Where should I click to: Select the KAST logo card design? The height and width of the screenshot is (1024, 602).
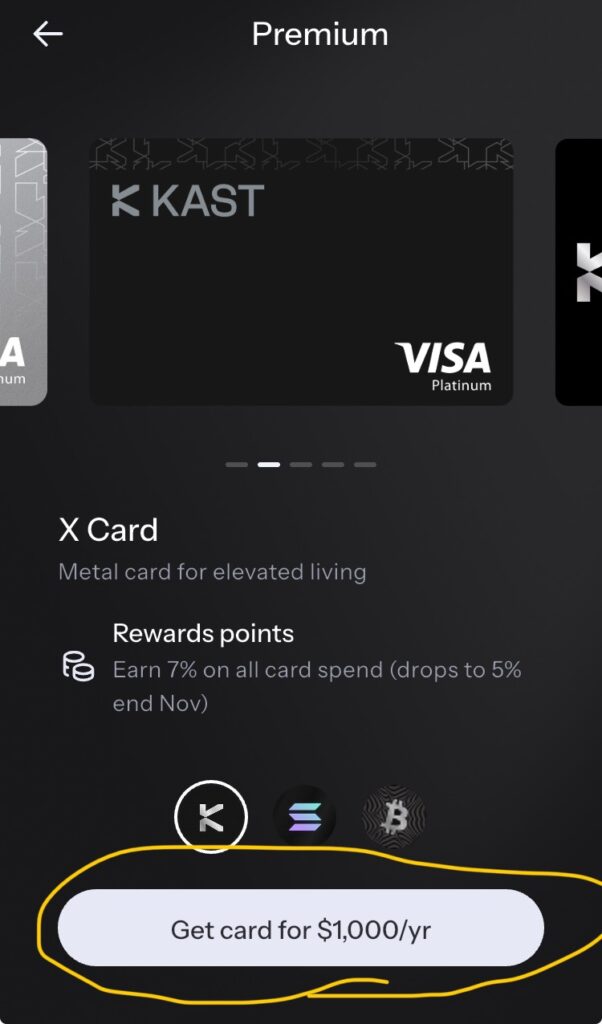210,817
